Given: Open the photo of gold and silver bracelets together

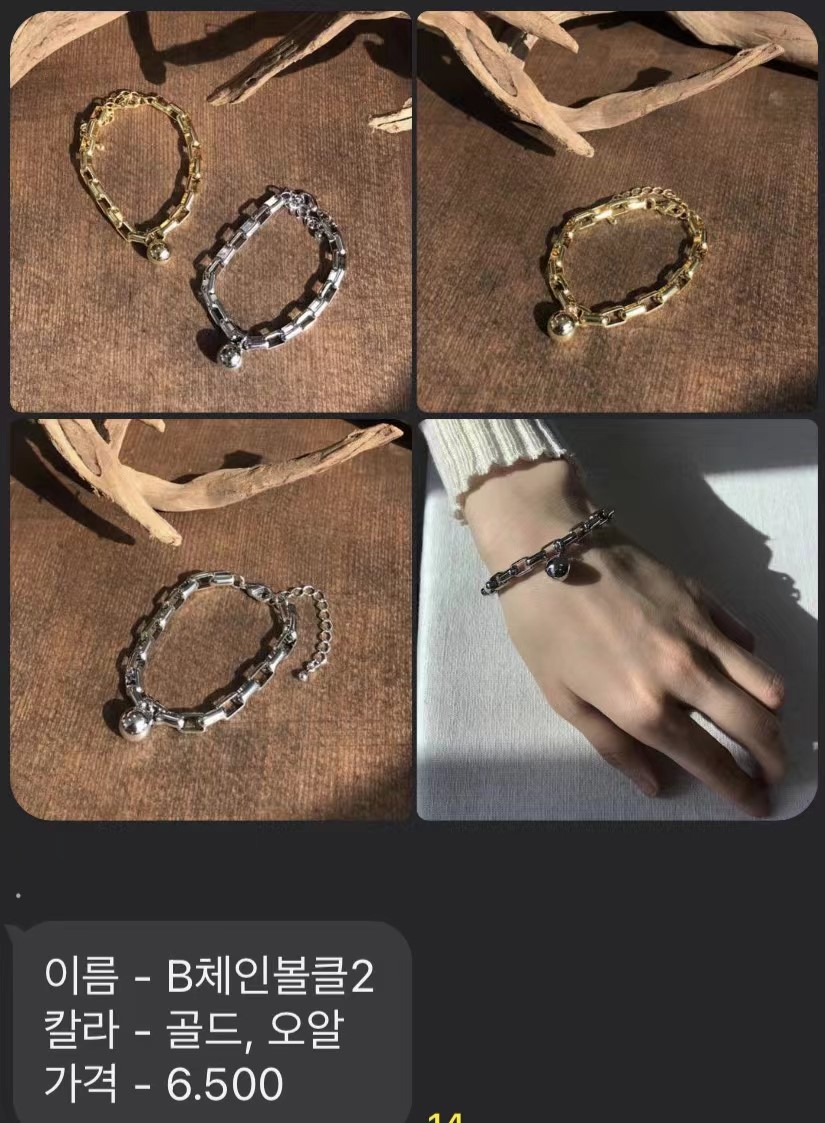Looking at the screenshot, I should tap(210, 211).
